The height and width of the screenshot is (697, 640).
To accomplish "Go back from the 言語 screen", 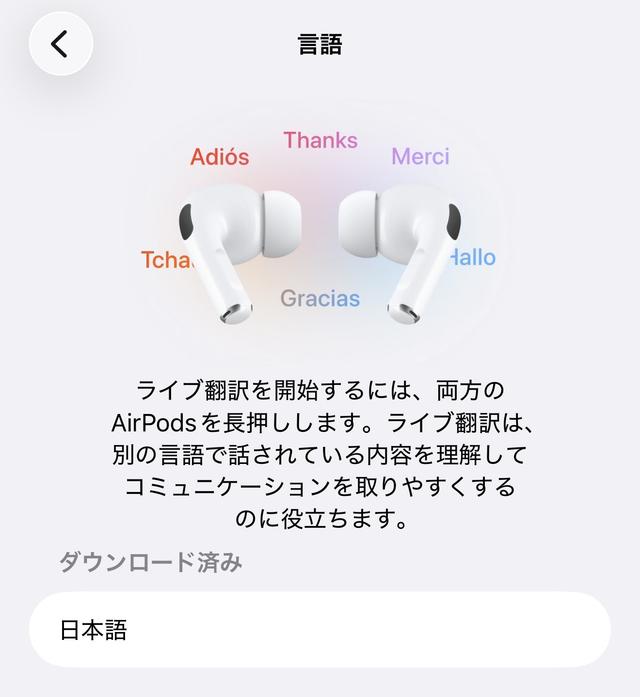I will 61,44.
